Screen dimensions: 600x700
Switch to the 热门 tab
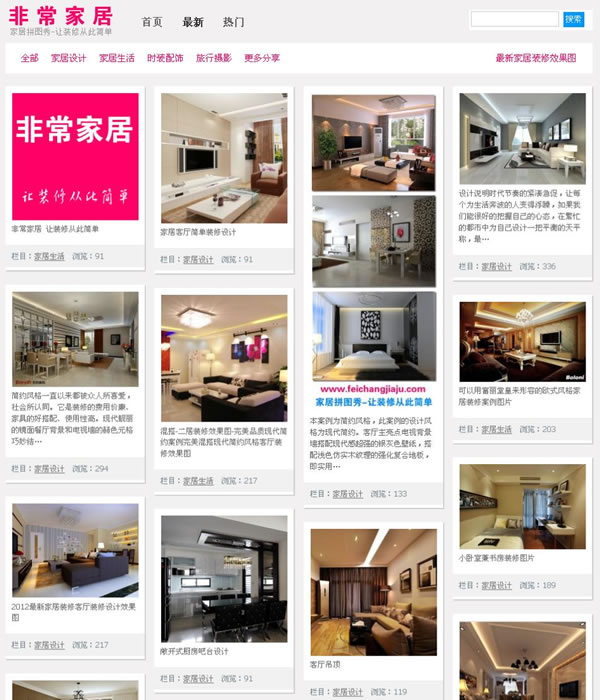pos(233,22)
